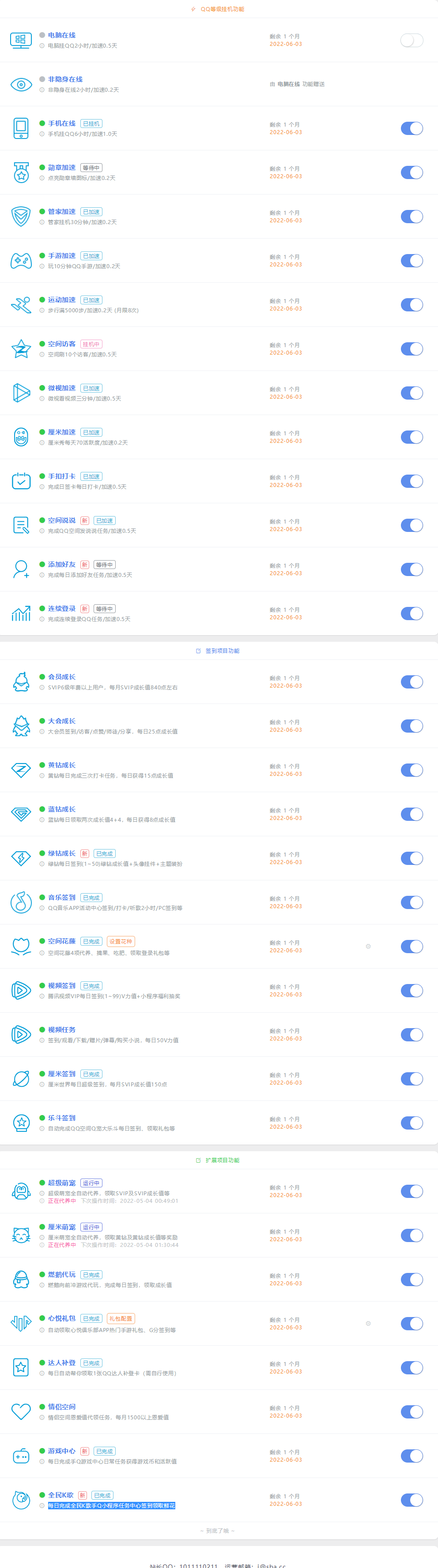Image resolution: width=438 pixels, height=1568 pixels.
Task: Toggle 手游加速 off
Action: click(411, 261)
